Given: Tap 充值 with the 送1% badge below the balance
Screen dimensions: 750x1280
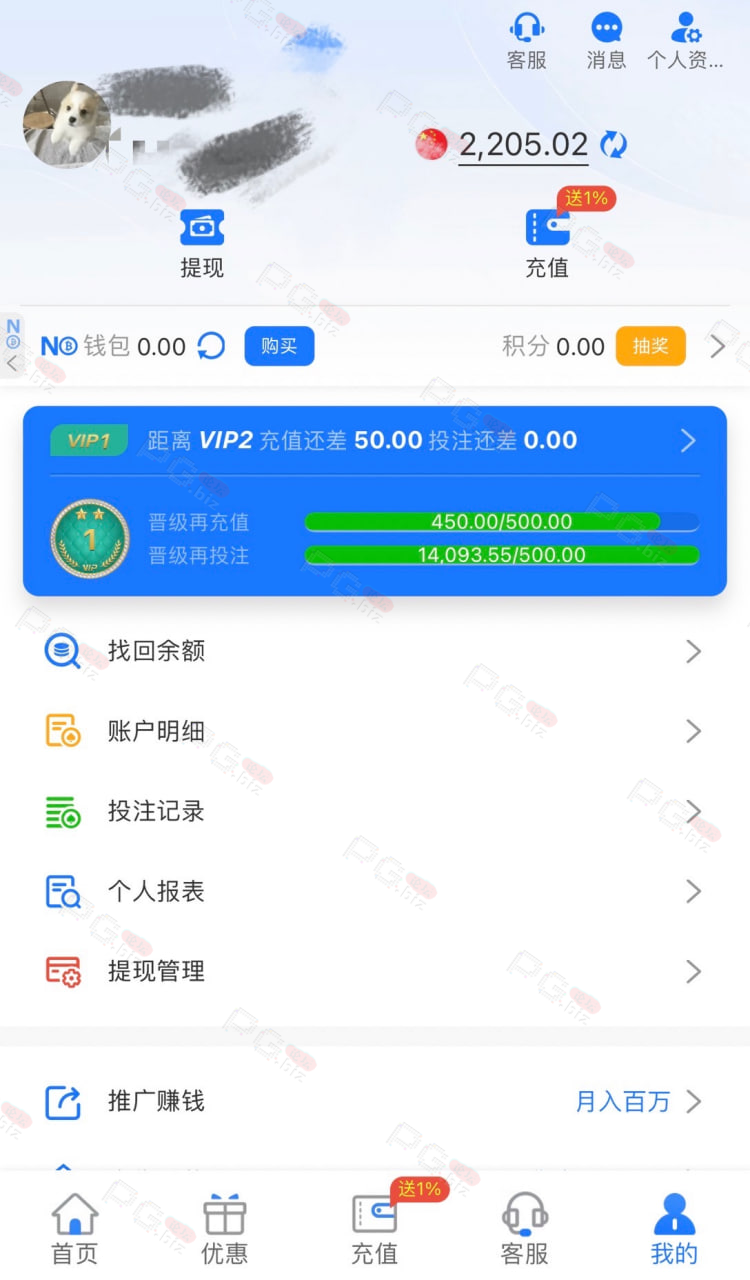Looking at the screenshot, I should 548,244.
